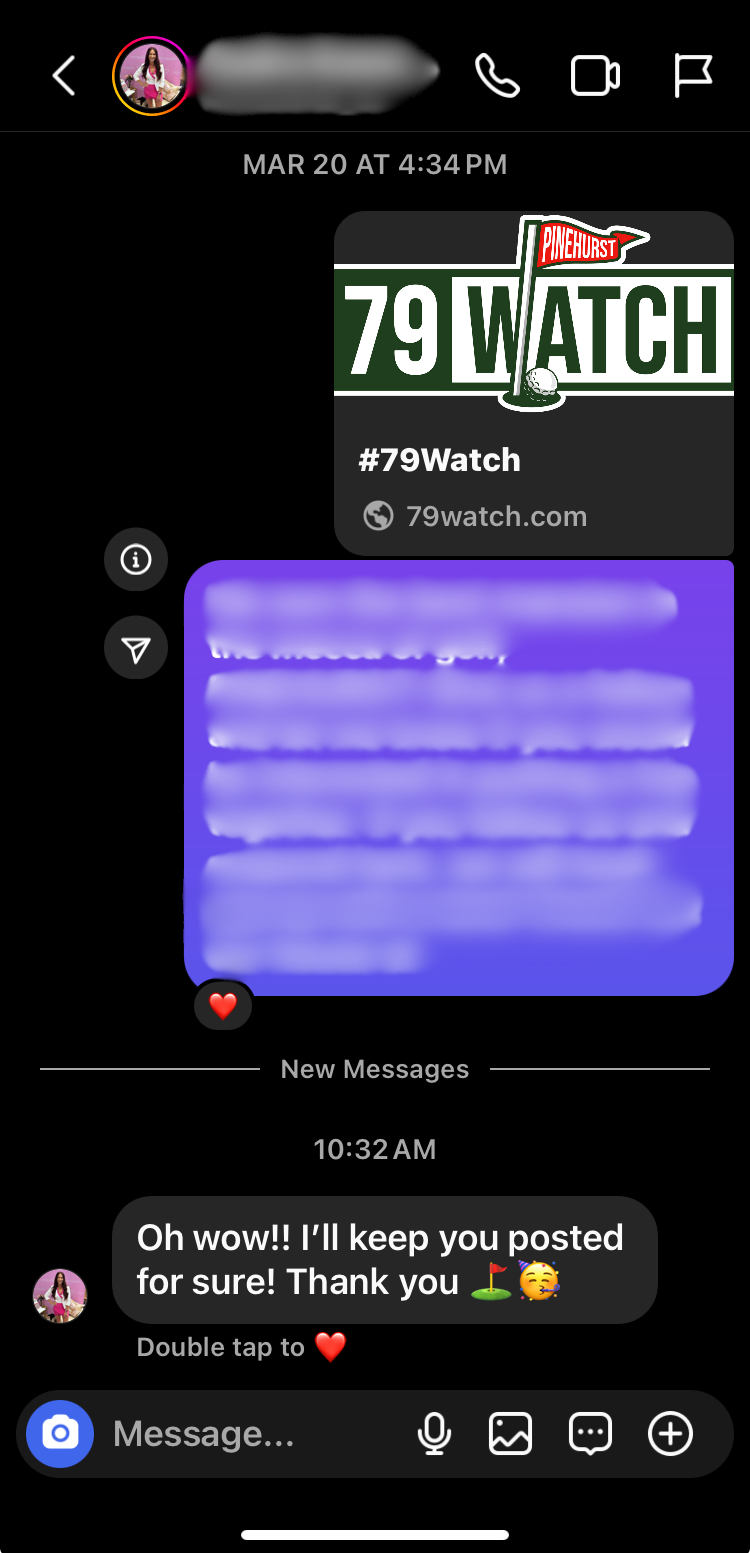Start a voice call

(x=497, y=76)
